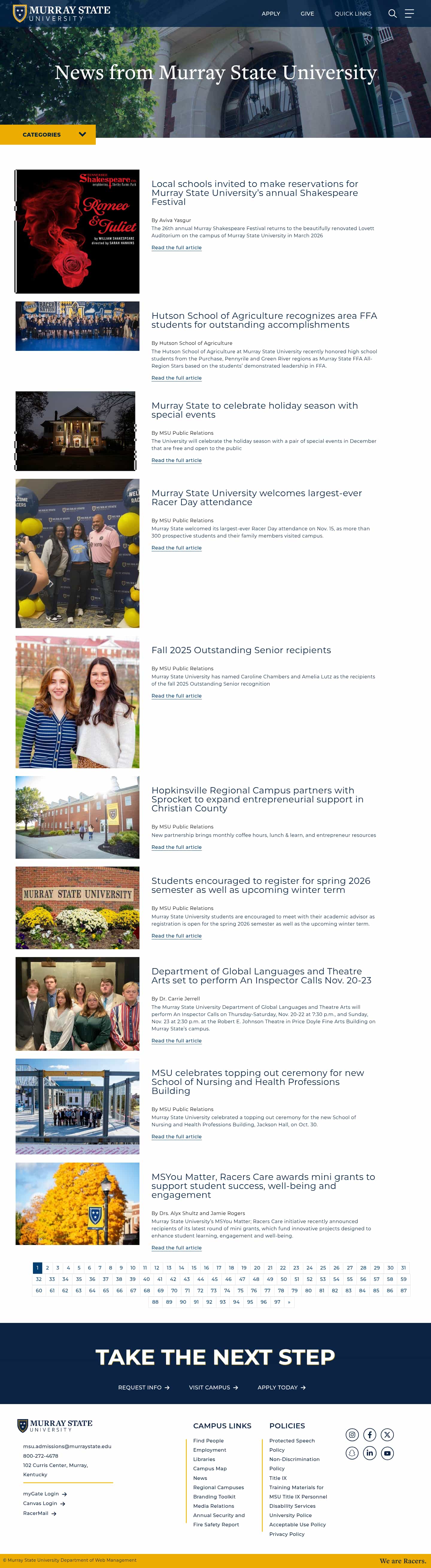Open the Romeo & Juliet article image
Image resolution: width=431 pixels, height=1568 pixels.
coord(77,231)
